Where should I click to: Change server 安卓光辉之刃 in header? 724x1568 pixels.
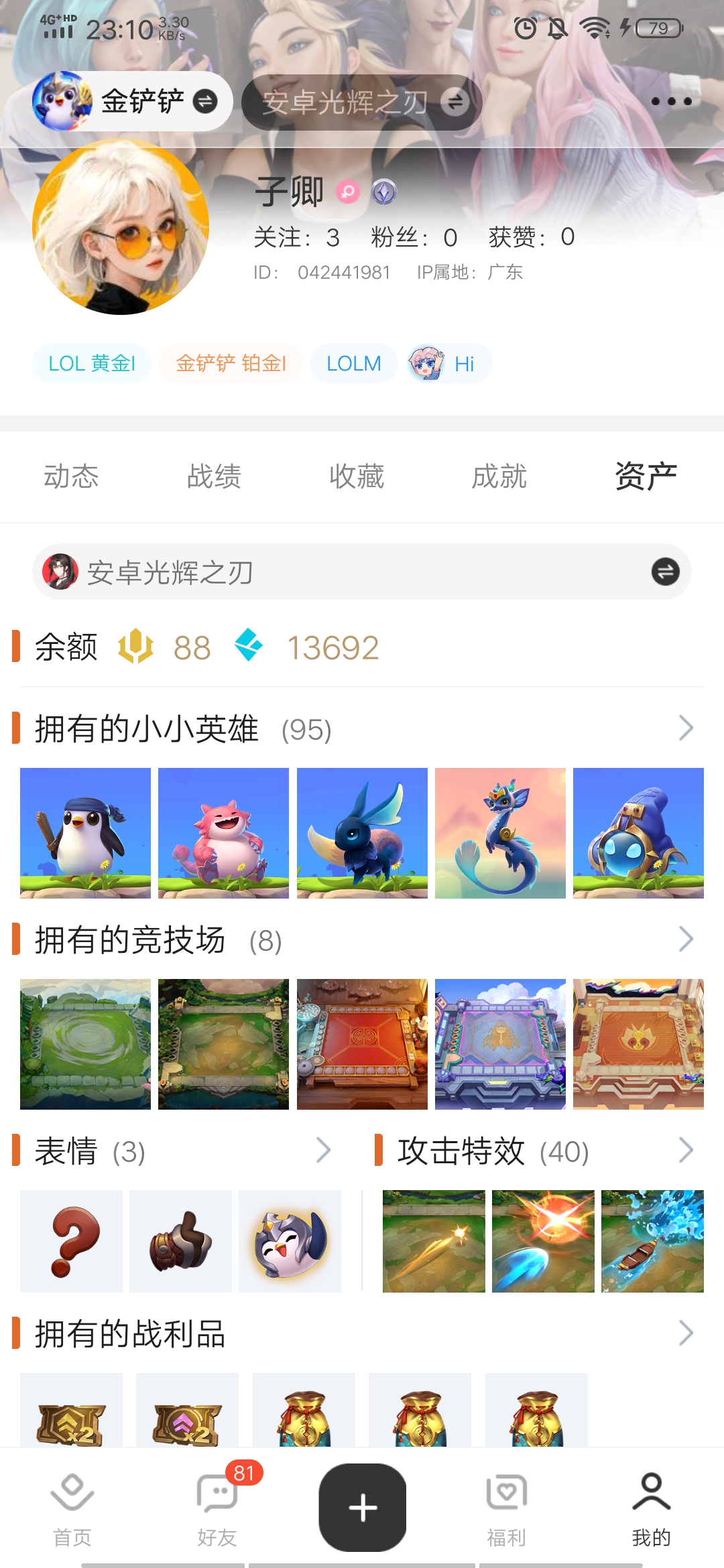362,103
